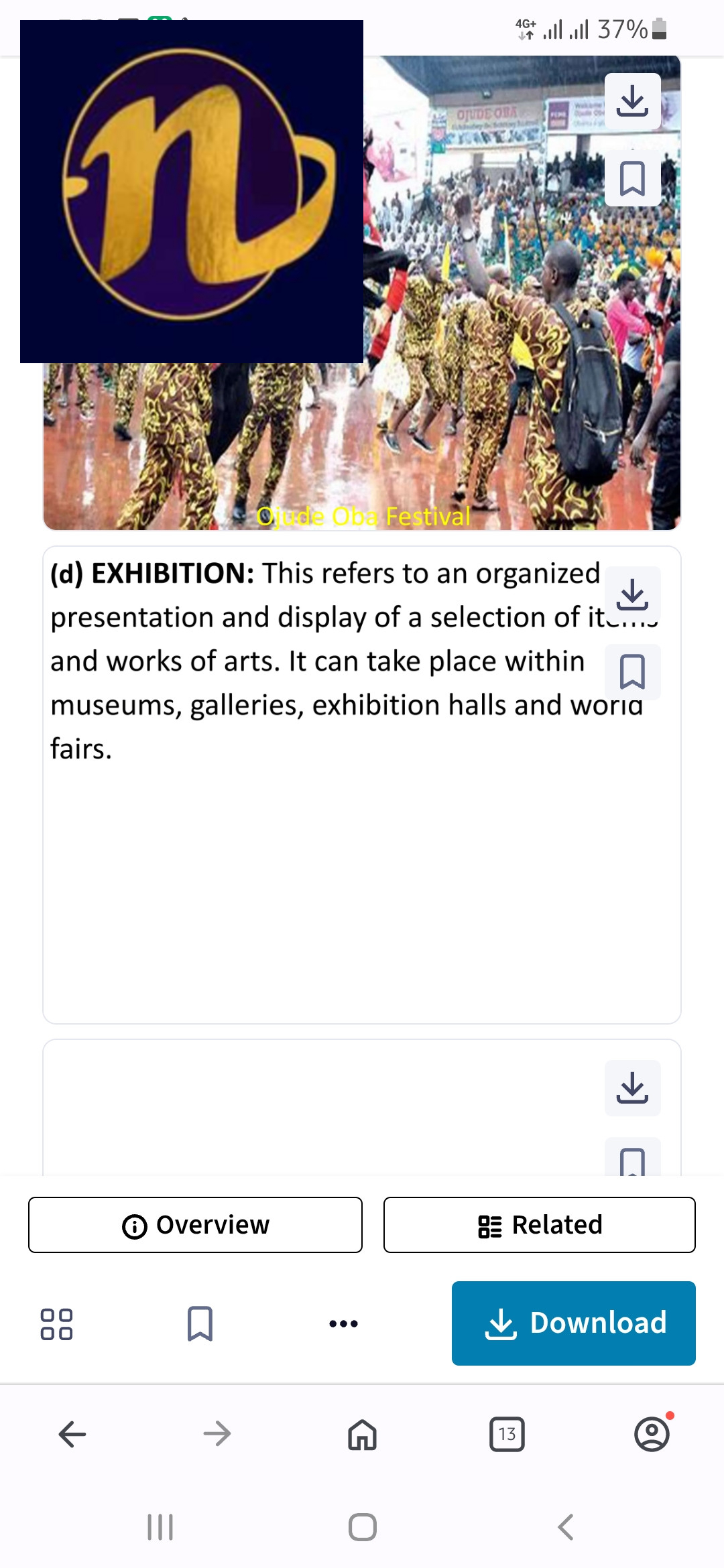This screenshot has height=1568, width=724.
Task: Bookmark the Ojude Oba Festival slide
Action: pos(632,178)
